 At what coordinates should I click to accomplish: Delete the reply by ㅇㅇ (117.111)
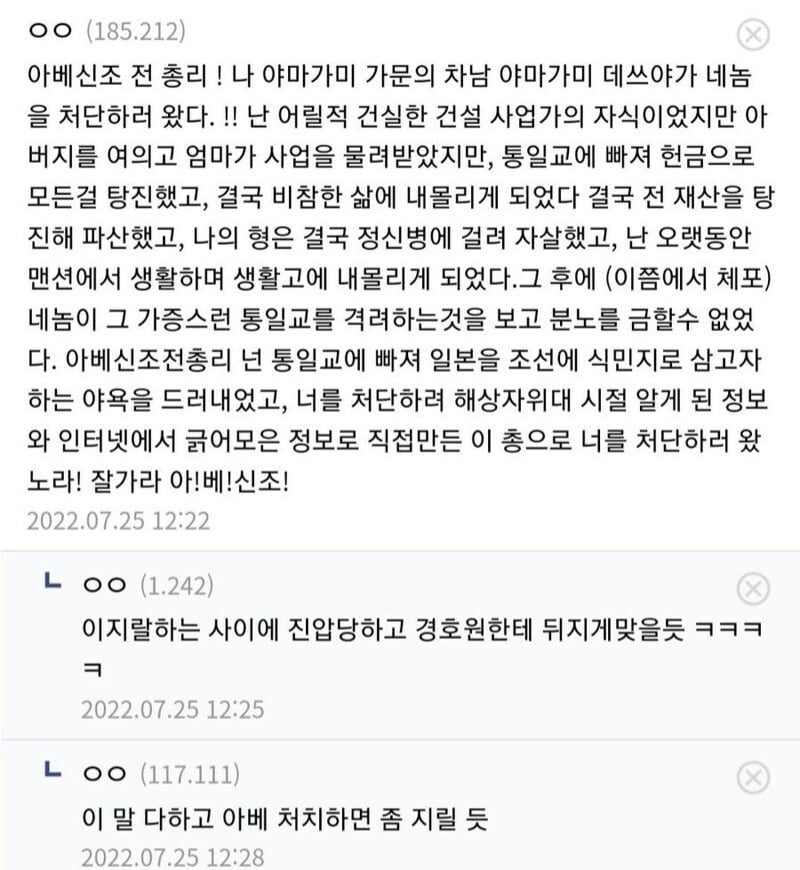coord(753,777)
